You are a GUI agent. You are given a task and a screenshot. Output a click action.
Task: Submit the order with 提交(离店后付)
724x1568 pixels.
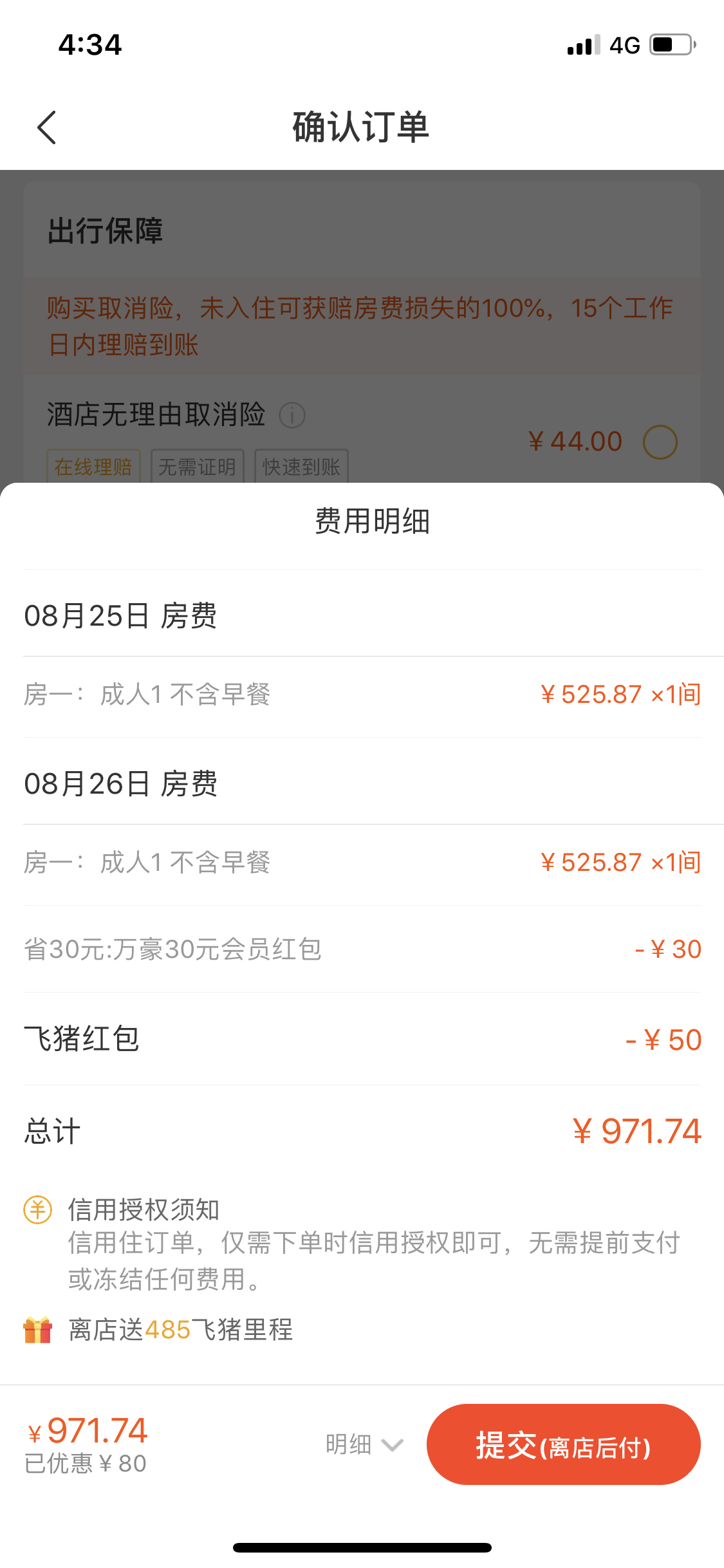click(563, 1445)
